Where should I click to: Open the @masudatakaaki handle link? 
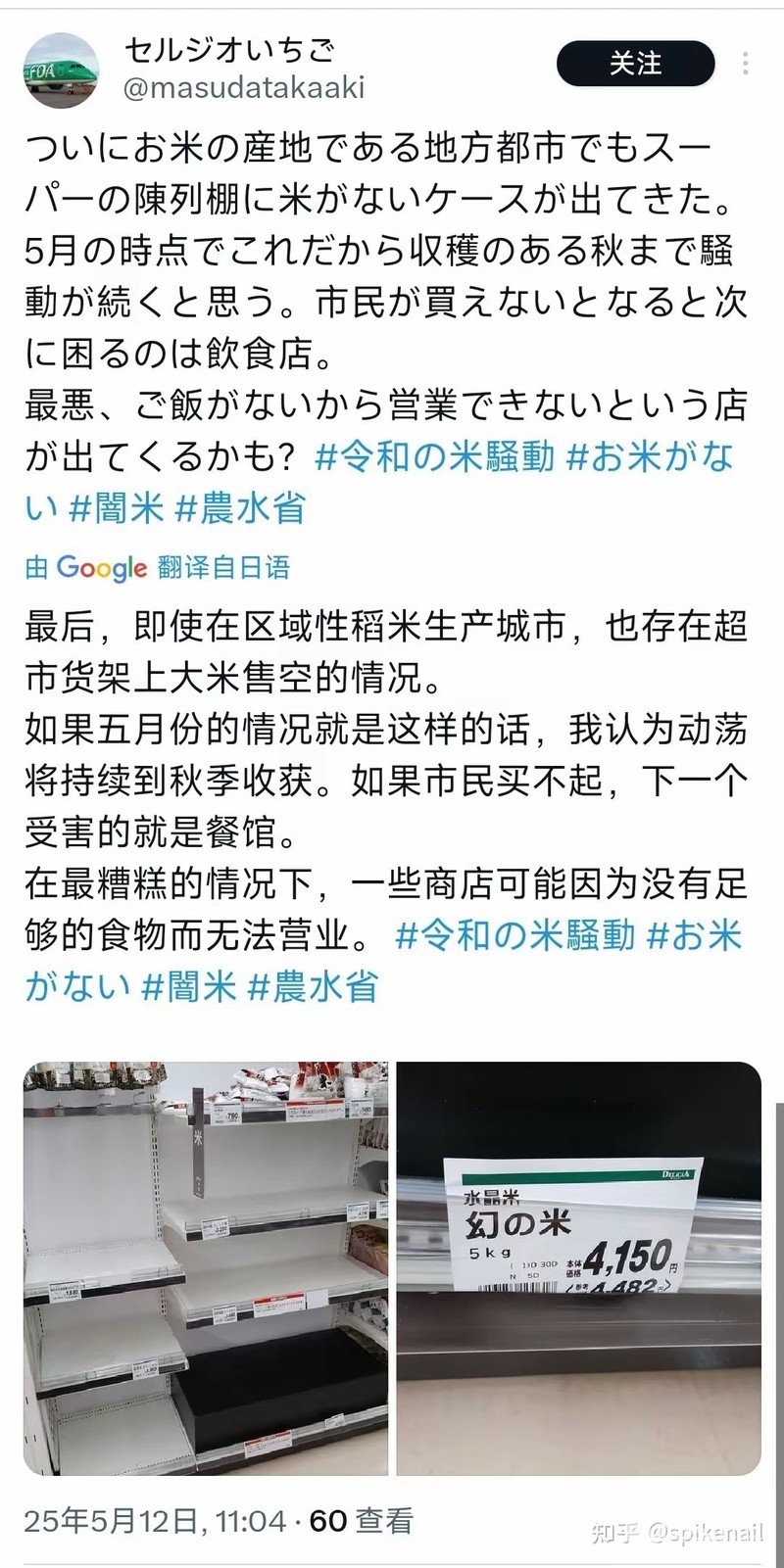point(244,88)
